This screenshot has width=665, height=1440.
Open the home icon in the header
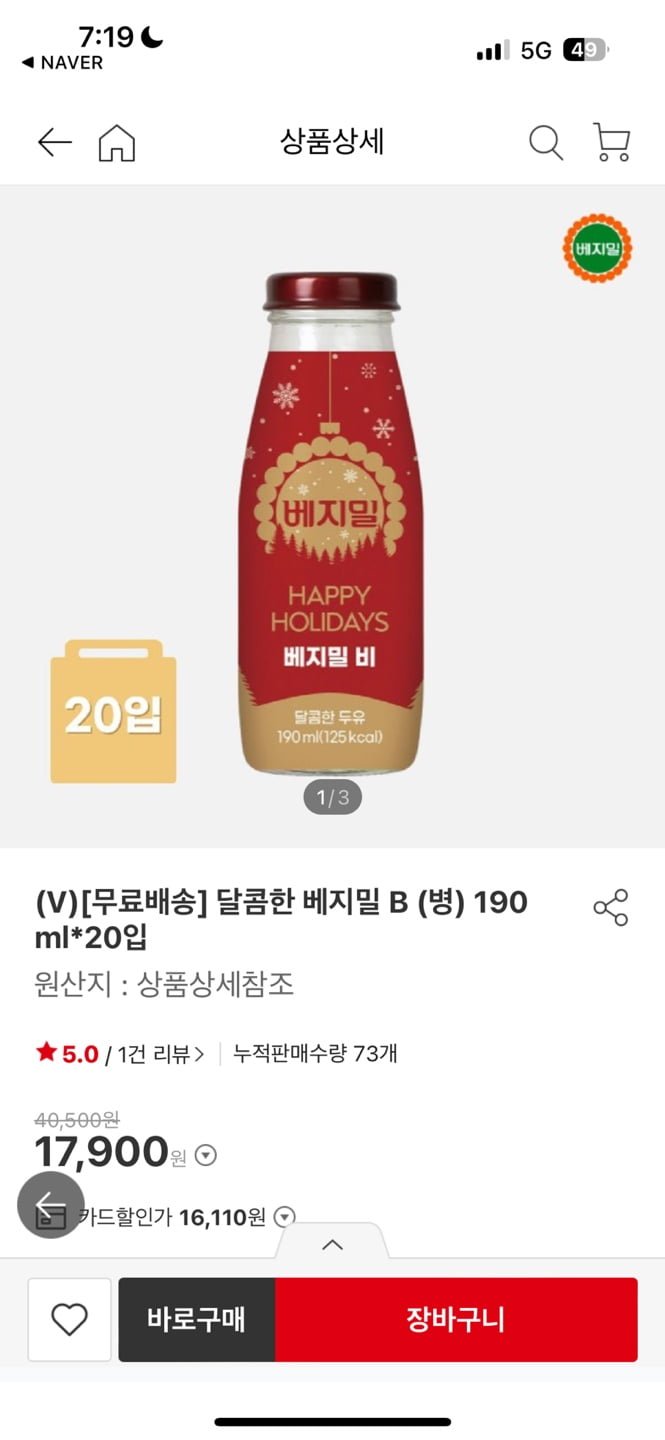(117, 143)
